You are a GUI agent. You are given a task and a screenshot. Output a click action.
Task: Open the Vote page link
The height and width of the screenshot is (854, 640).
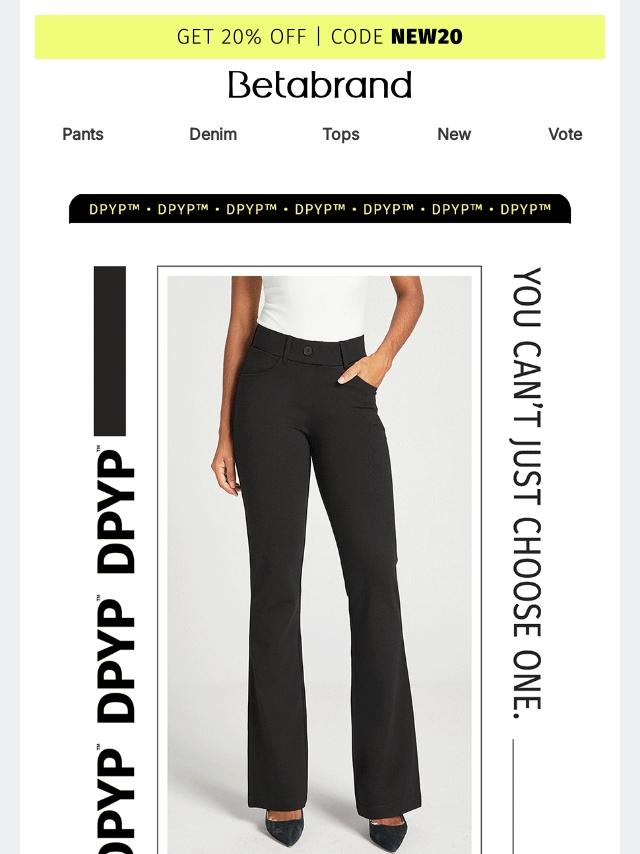(565, 134)
